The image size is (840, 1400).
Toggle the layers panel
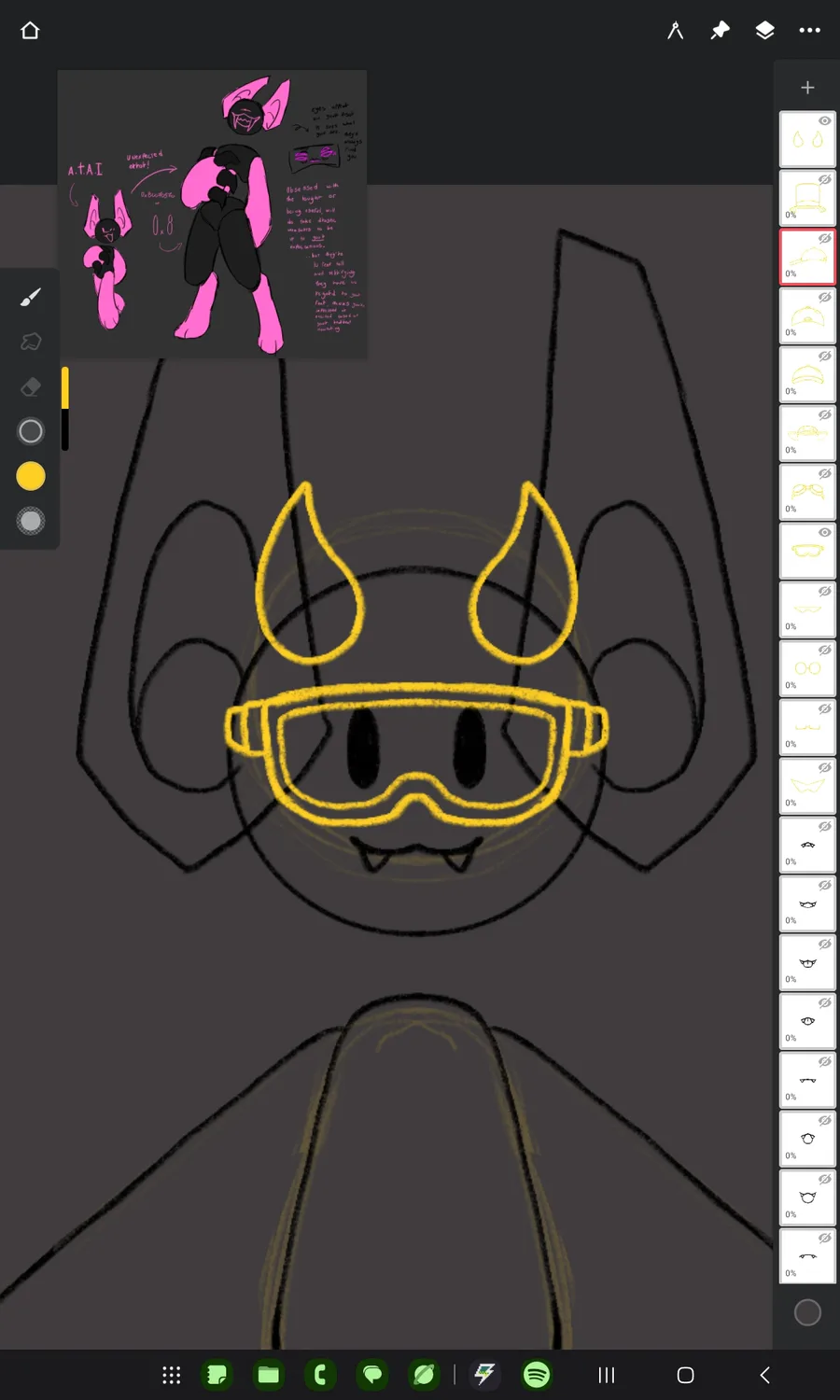tap(764, 31)
